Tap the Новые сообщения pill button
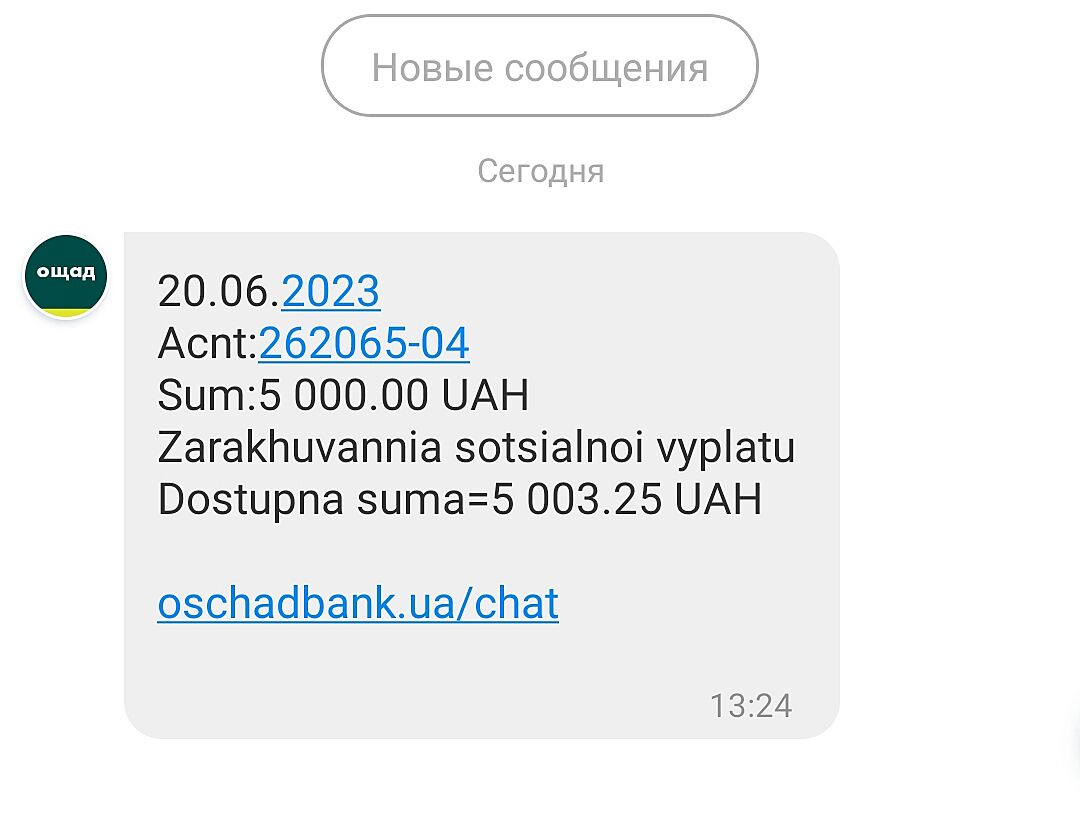 [539, 67]
